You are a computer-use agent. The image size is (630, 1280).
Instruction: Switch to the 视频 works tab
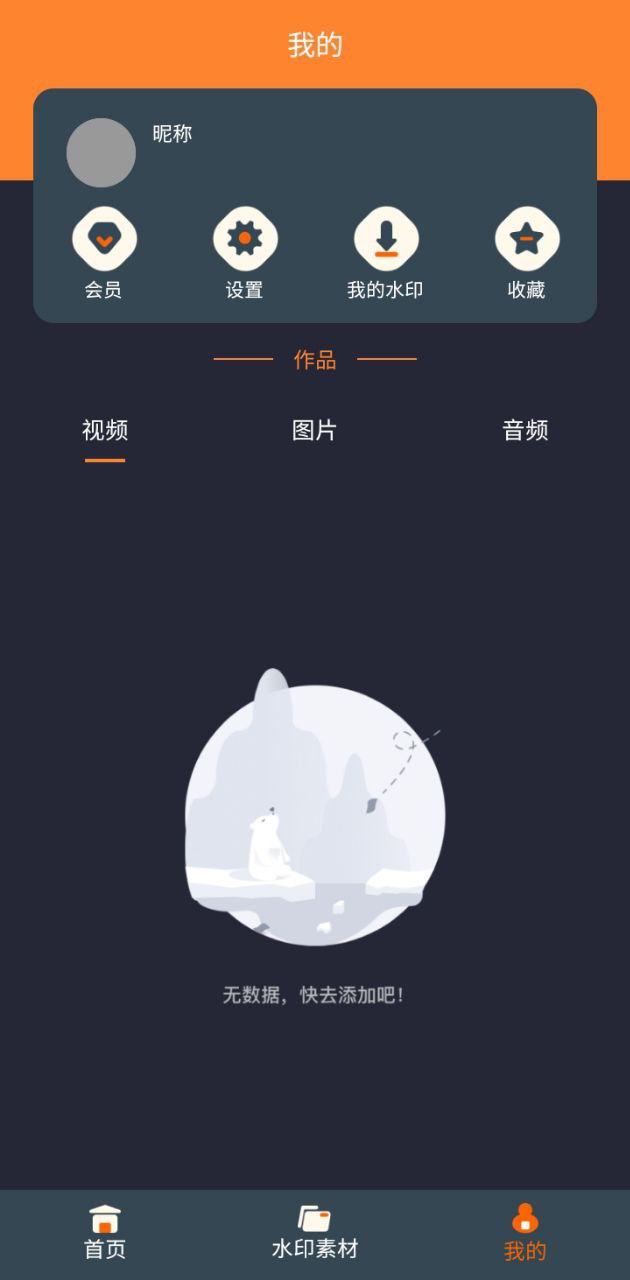click(x=105, y=431)
